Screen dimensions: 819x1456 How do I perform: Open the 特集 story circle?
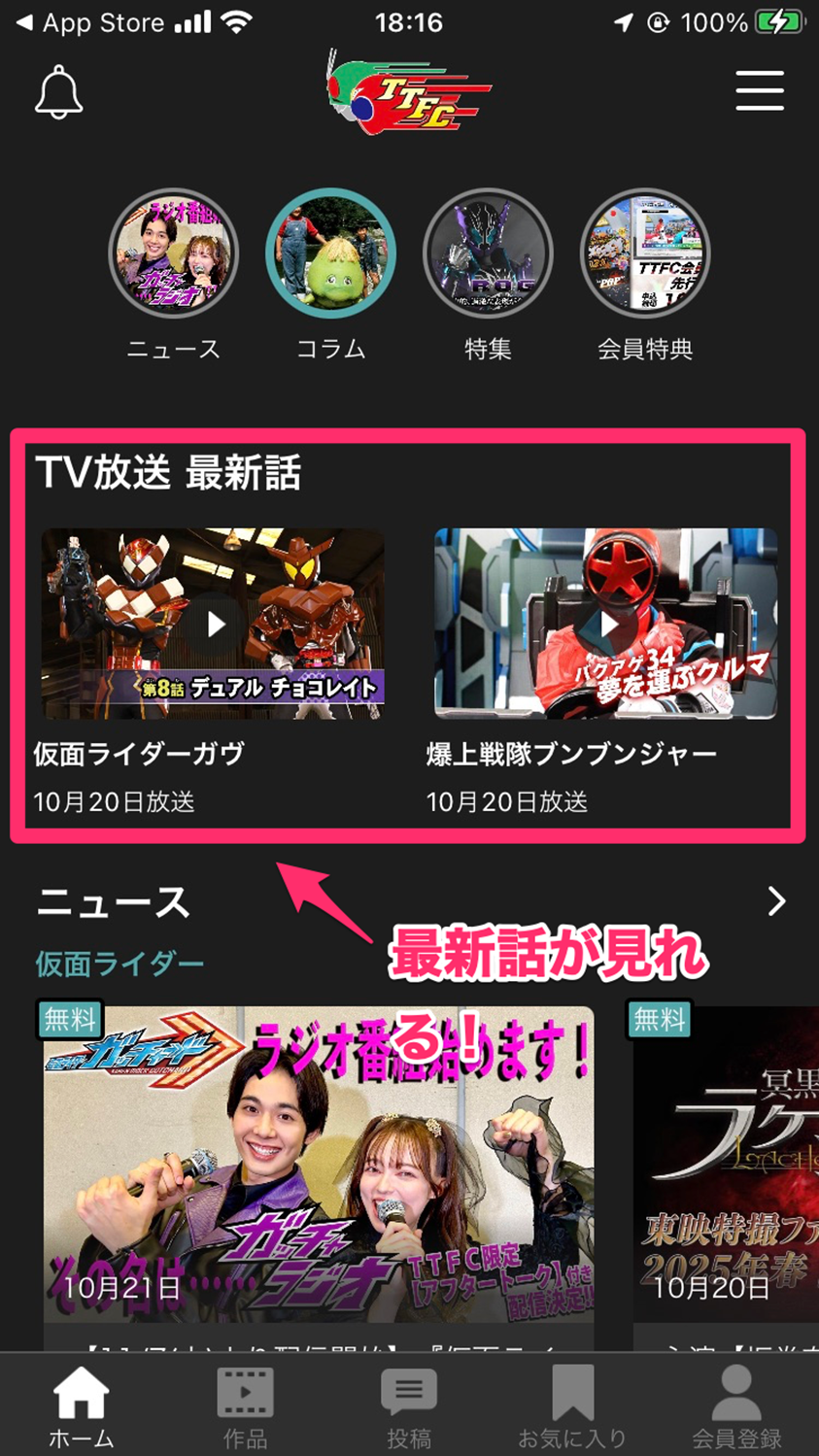(x=488, y=254)
